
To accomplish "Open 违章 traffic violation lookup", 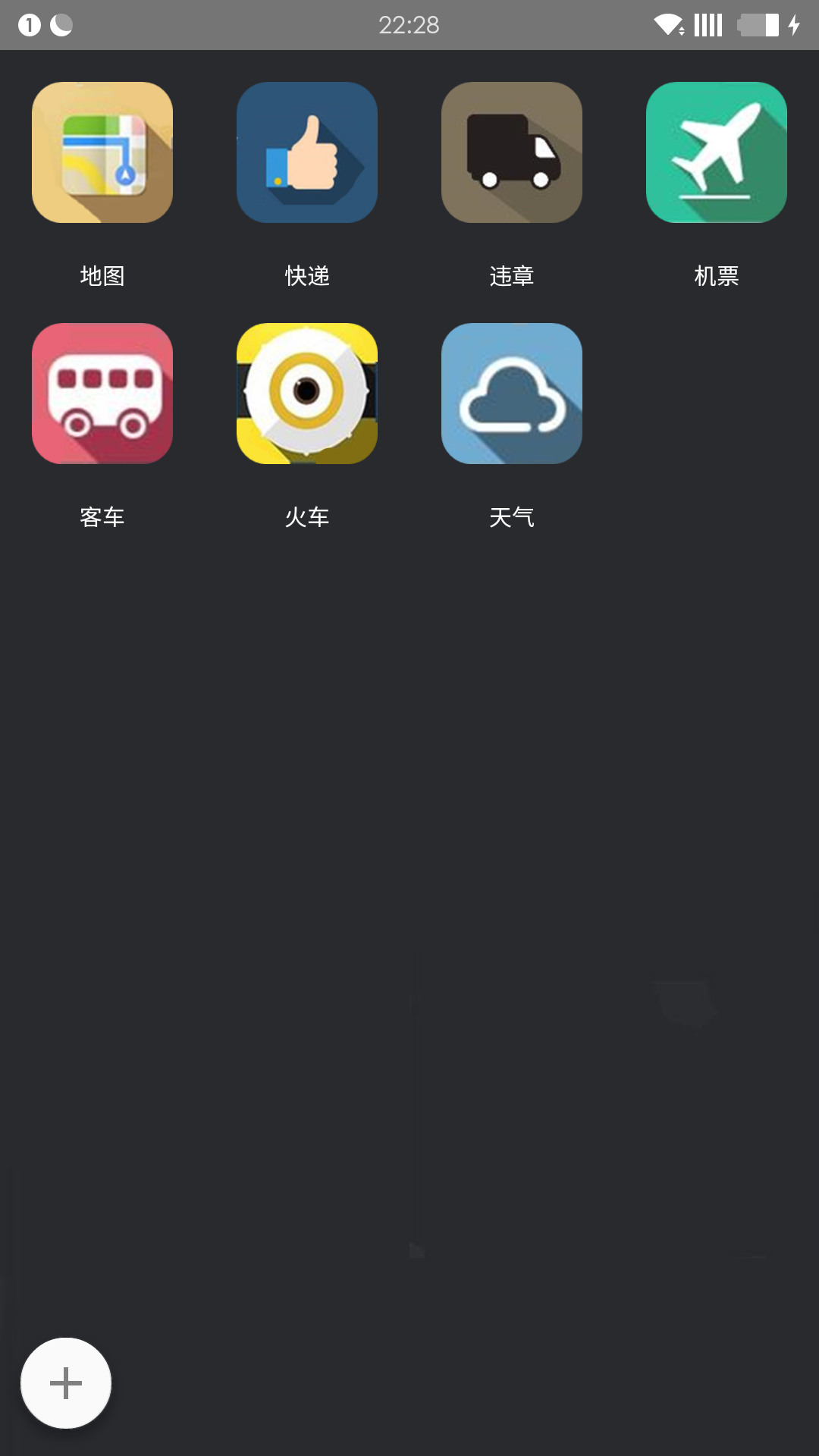I will (x=512, y=152).
